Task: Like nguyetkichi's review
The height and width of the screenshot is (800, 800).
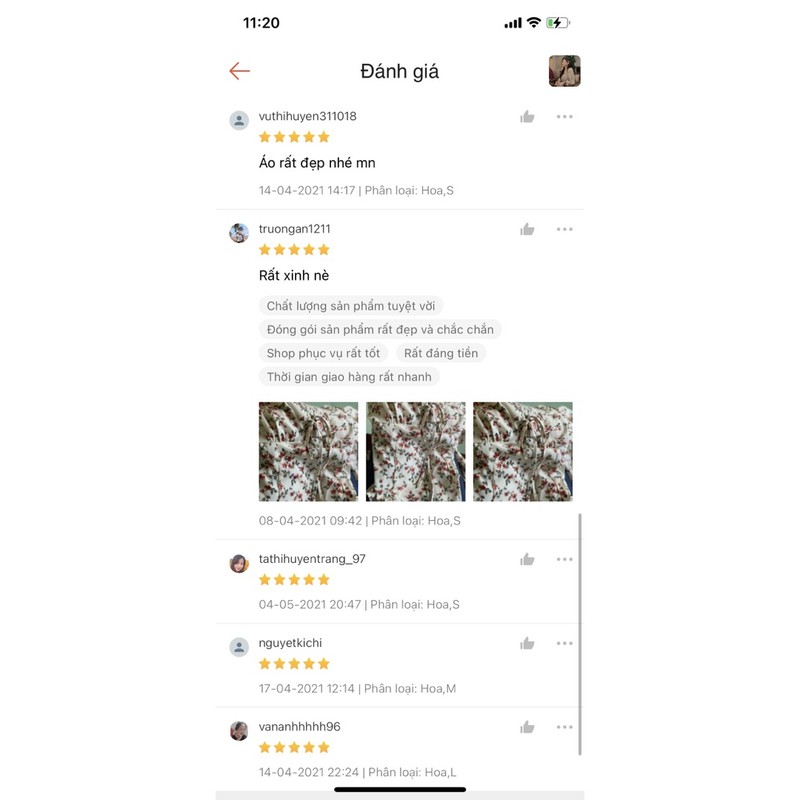Action: (527, 644)
